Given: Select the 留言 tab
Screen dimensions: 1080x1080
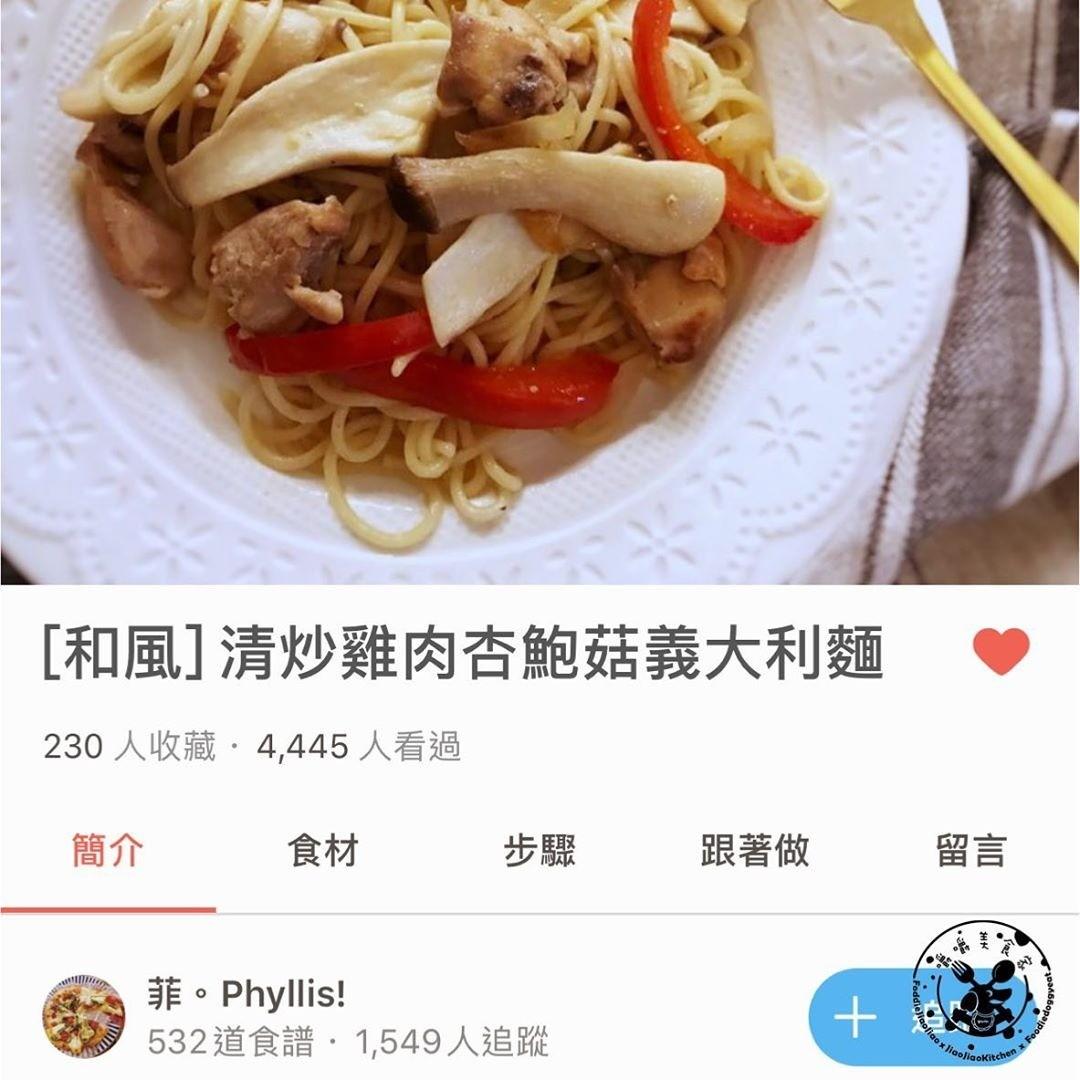Looking at the screenshot, I should click(x=970, y=851).
